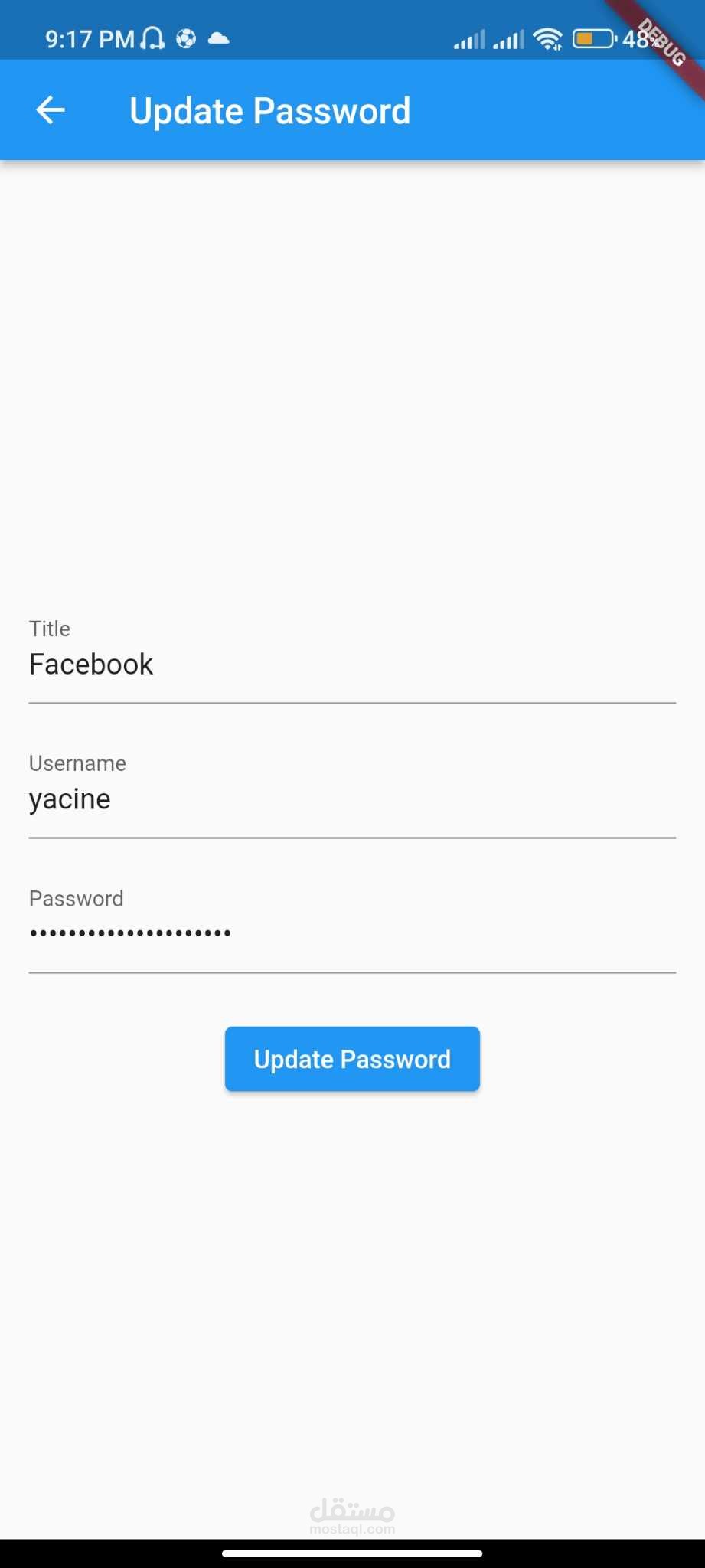Submit with the Update Password button
The image size is (705, 1568).
[352, 1059]
